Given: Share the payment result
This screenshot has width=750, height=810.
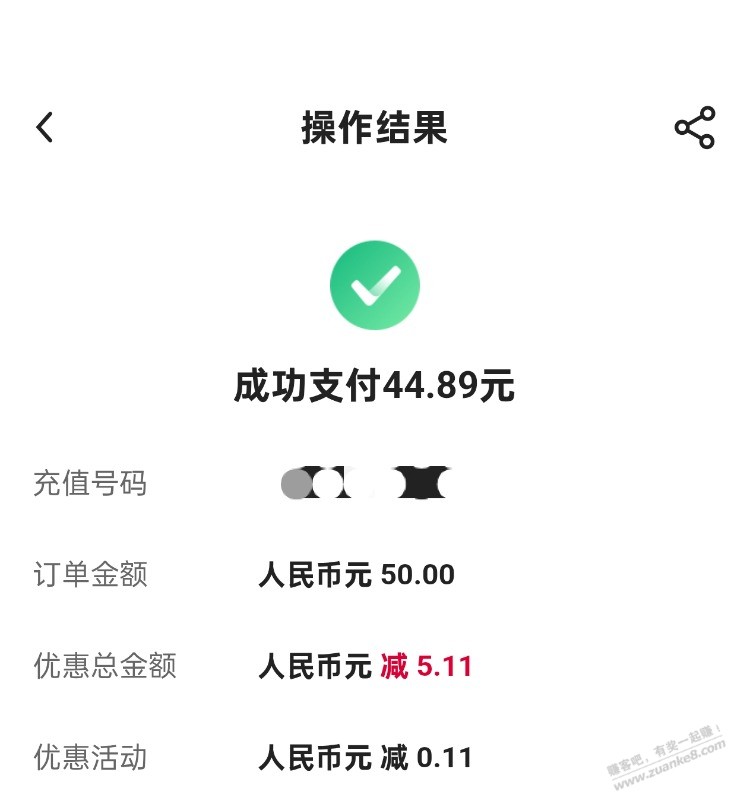Looking at the screenshot, I should tap(694, 128).
